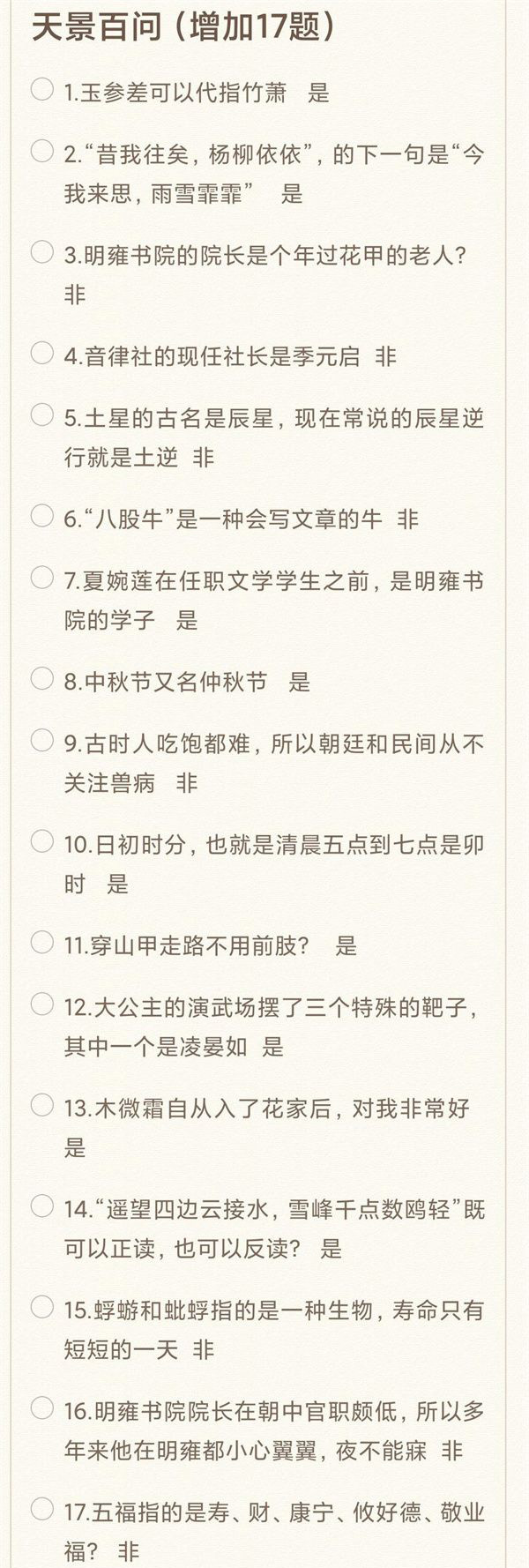Mark question 12 about 大公主的演武场
This screenshot has height=1568, width=529.
point(42,1004)
